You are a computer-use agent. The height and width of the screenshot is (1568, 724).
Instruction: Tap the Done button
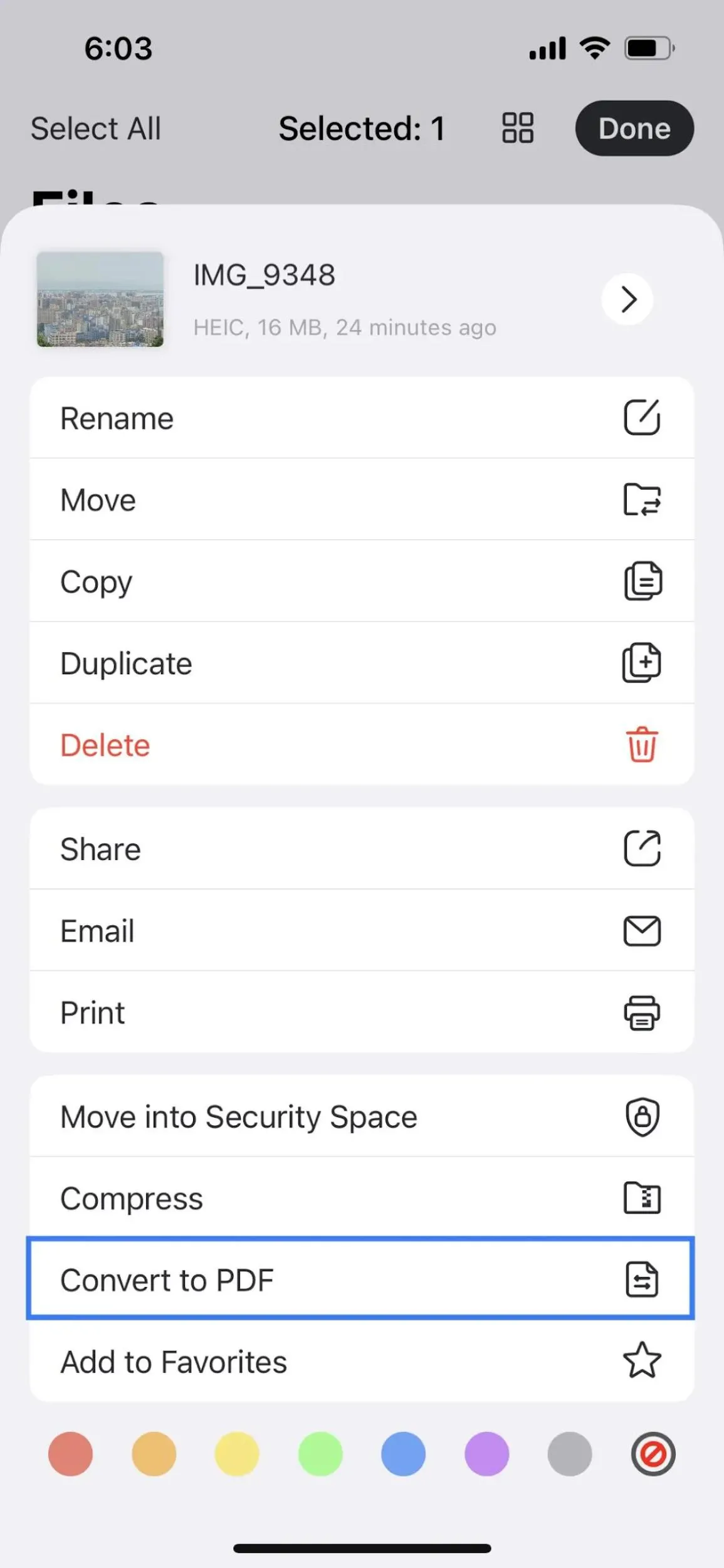point(634,128)
